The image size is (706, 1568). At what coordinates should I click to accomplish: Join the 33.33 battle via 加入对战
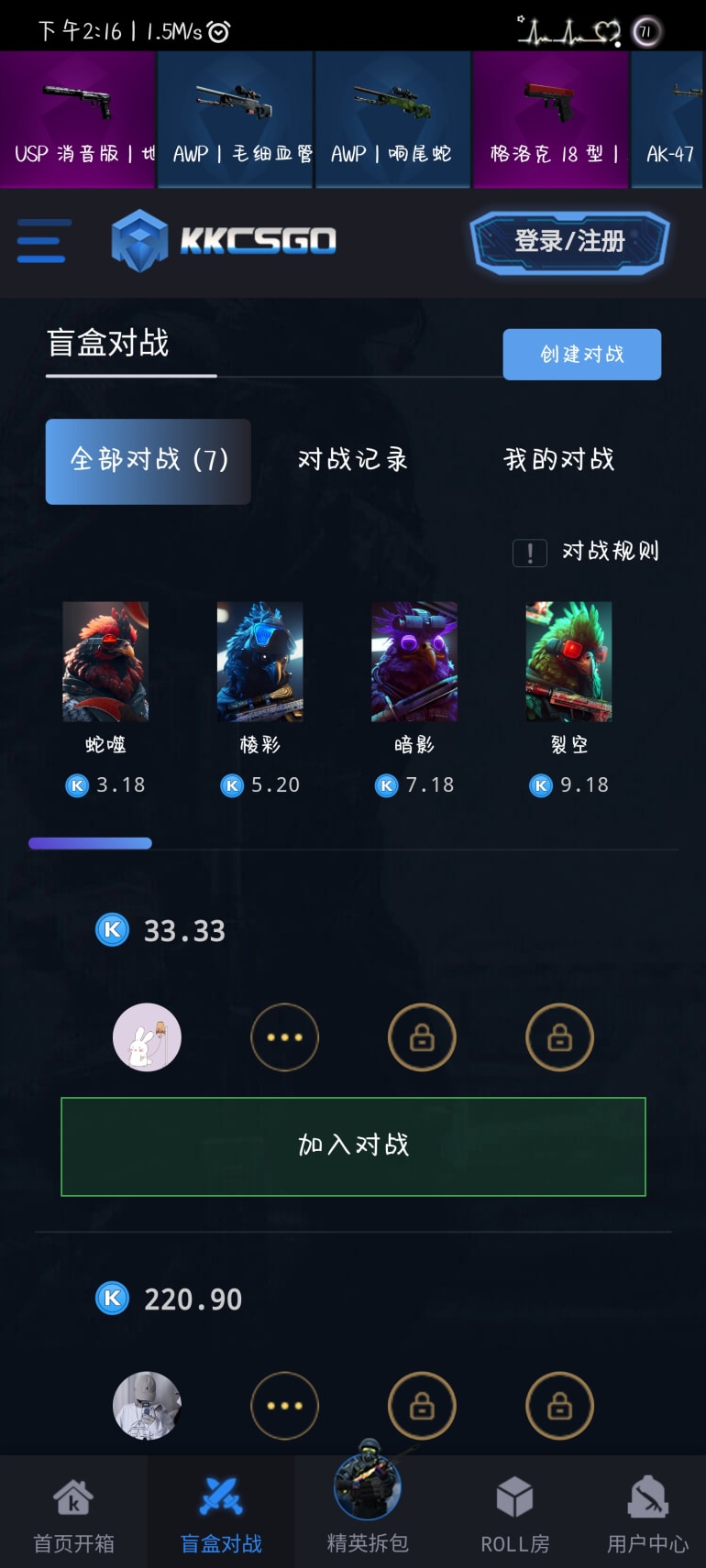(x=353, y=1146)
